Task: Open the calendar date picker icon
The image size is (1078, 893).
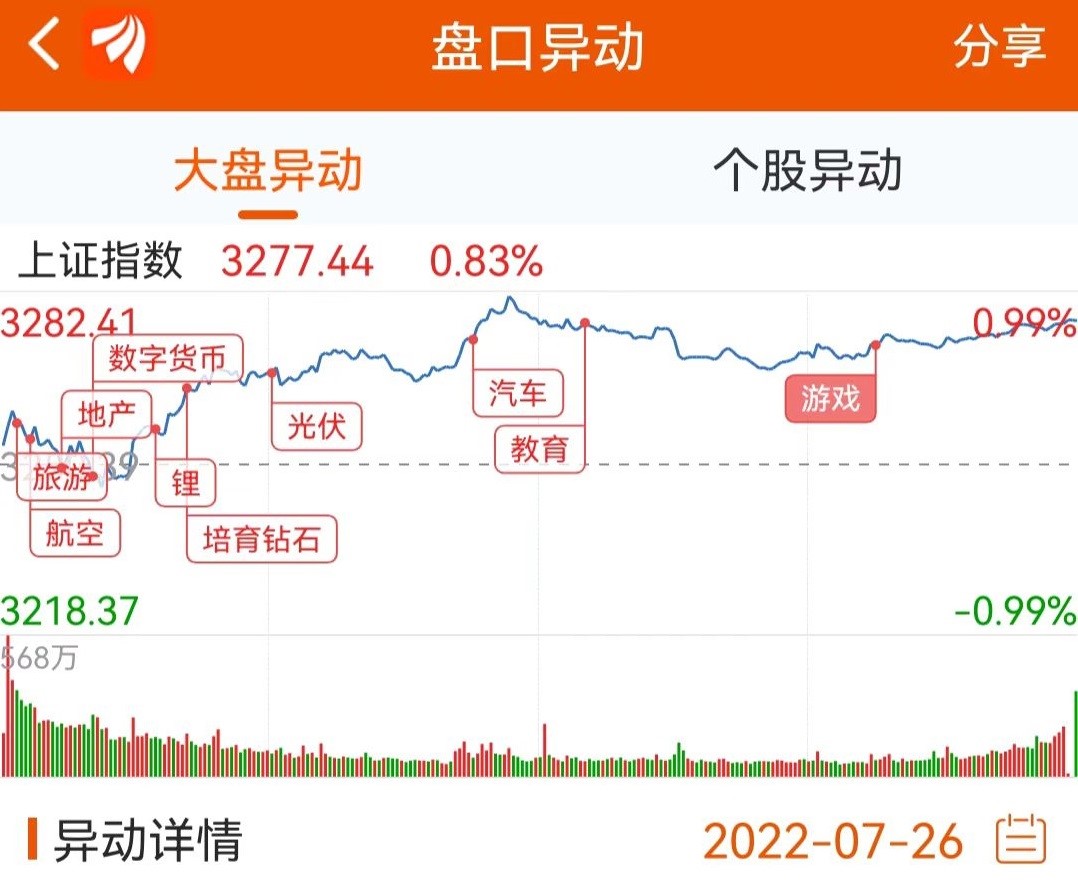Action: 1021,839
